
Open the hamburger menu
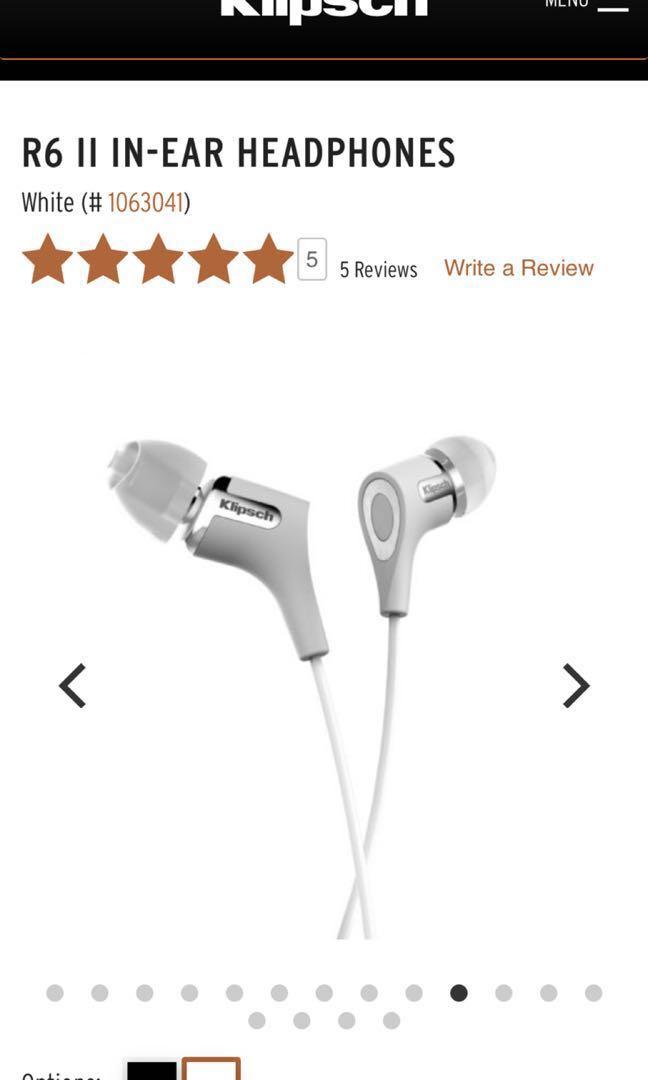pos(611,6)
